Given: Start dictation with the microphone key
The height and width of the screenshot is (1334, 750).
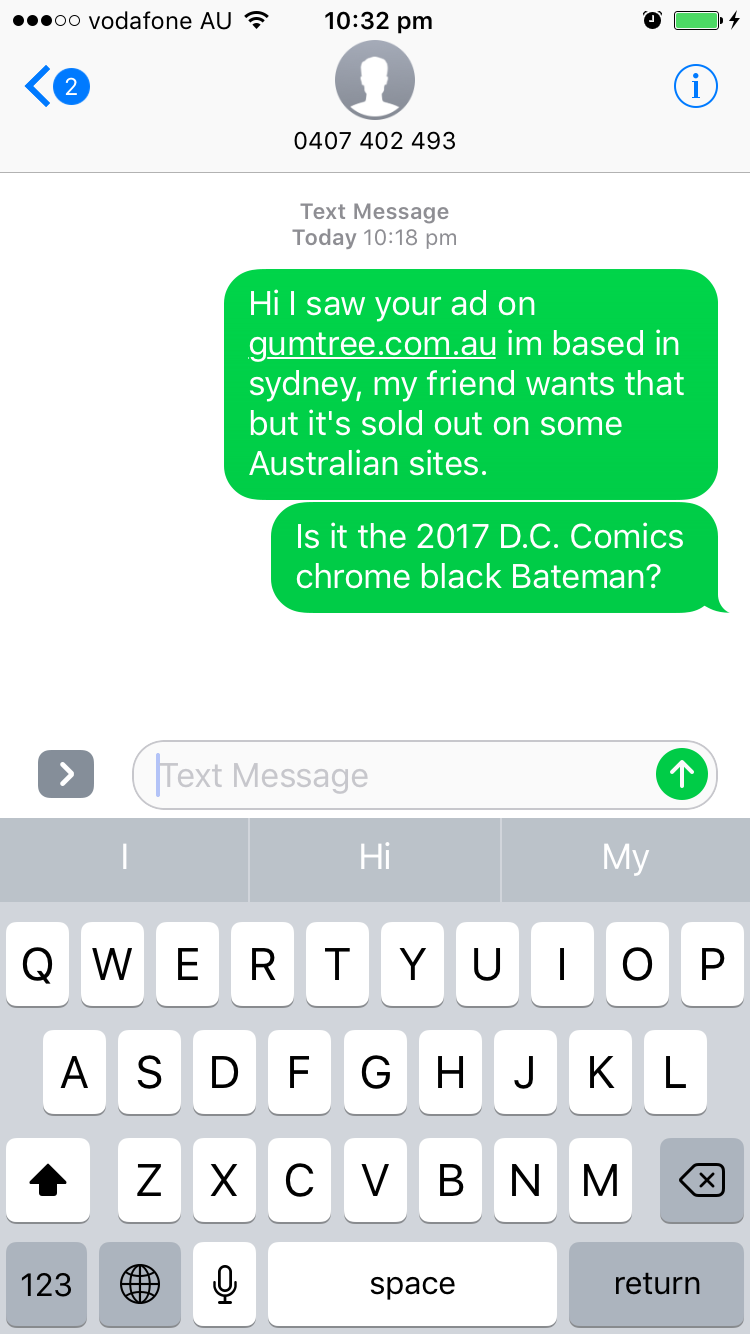Looking at the screenshot, I should 225,1284.
